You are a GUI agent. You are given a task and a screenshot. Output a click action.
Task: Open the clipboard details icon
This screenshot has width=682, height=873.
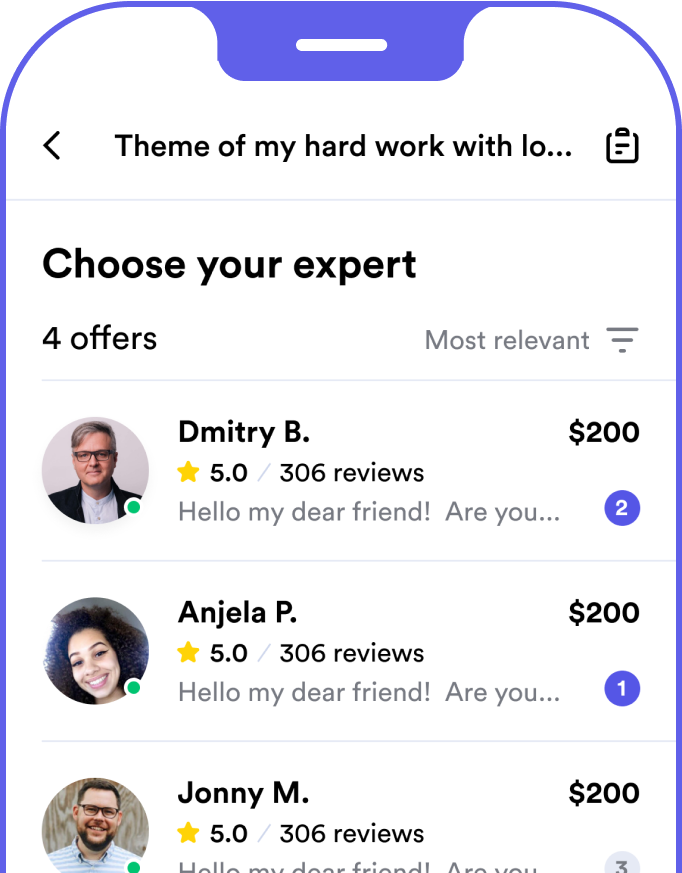[x=622, y=146]
